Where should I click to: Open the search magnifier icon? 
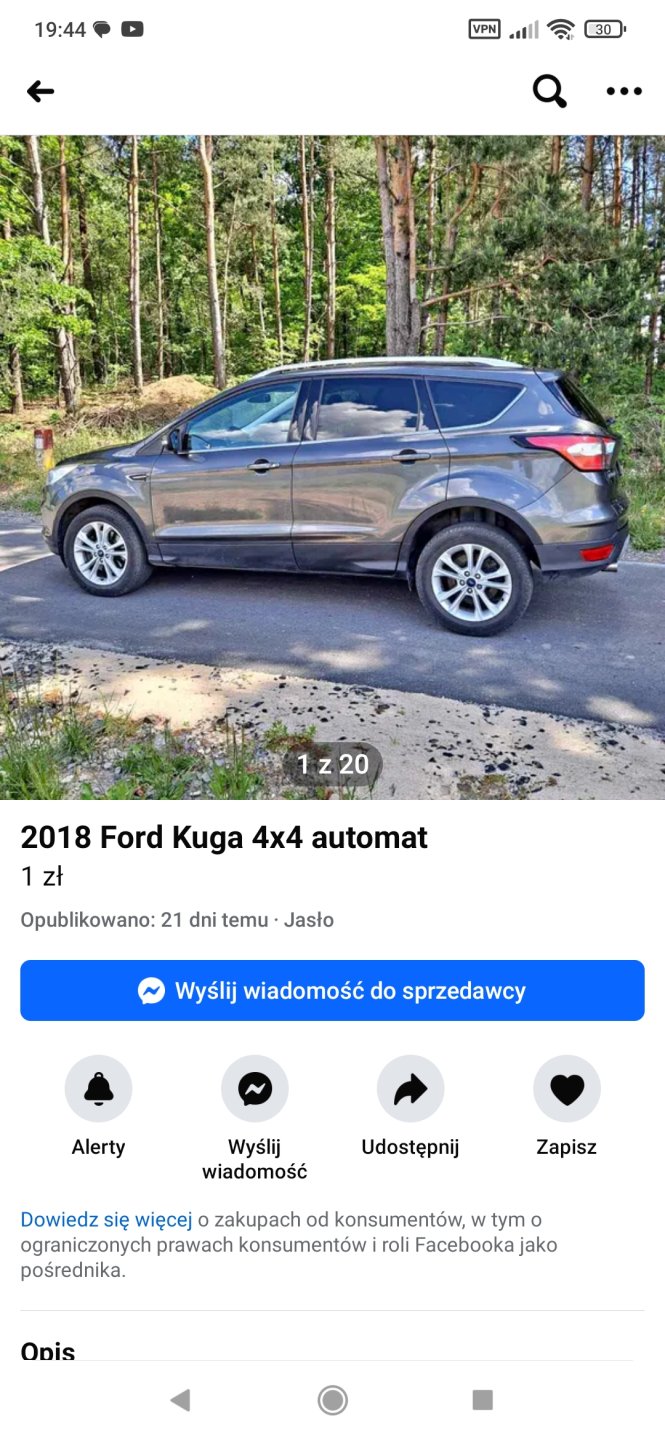549,91
